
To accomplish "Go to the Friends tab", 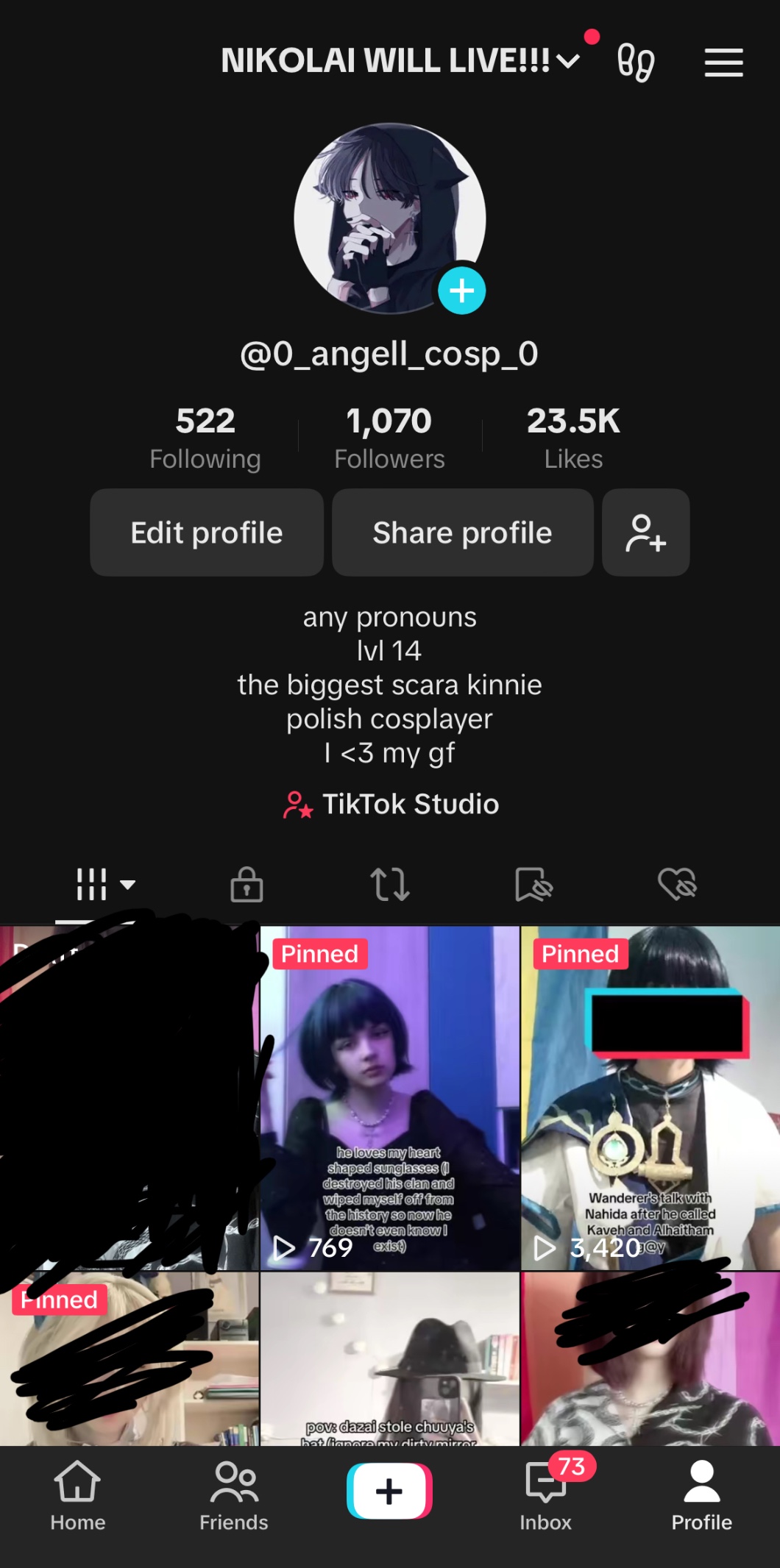I will coord(234,1493).
